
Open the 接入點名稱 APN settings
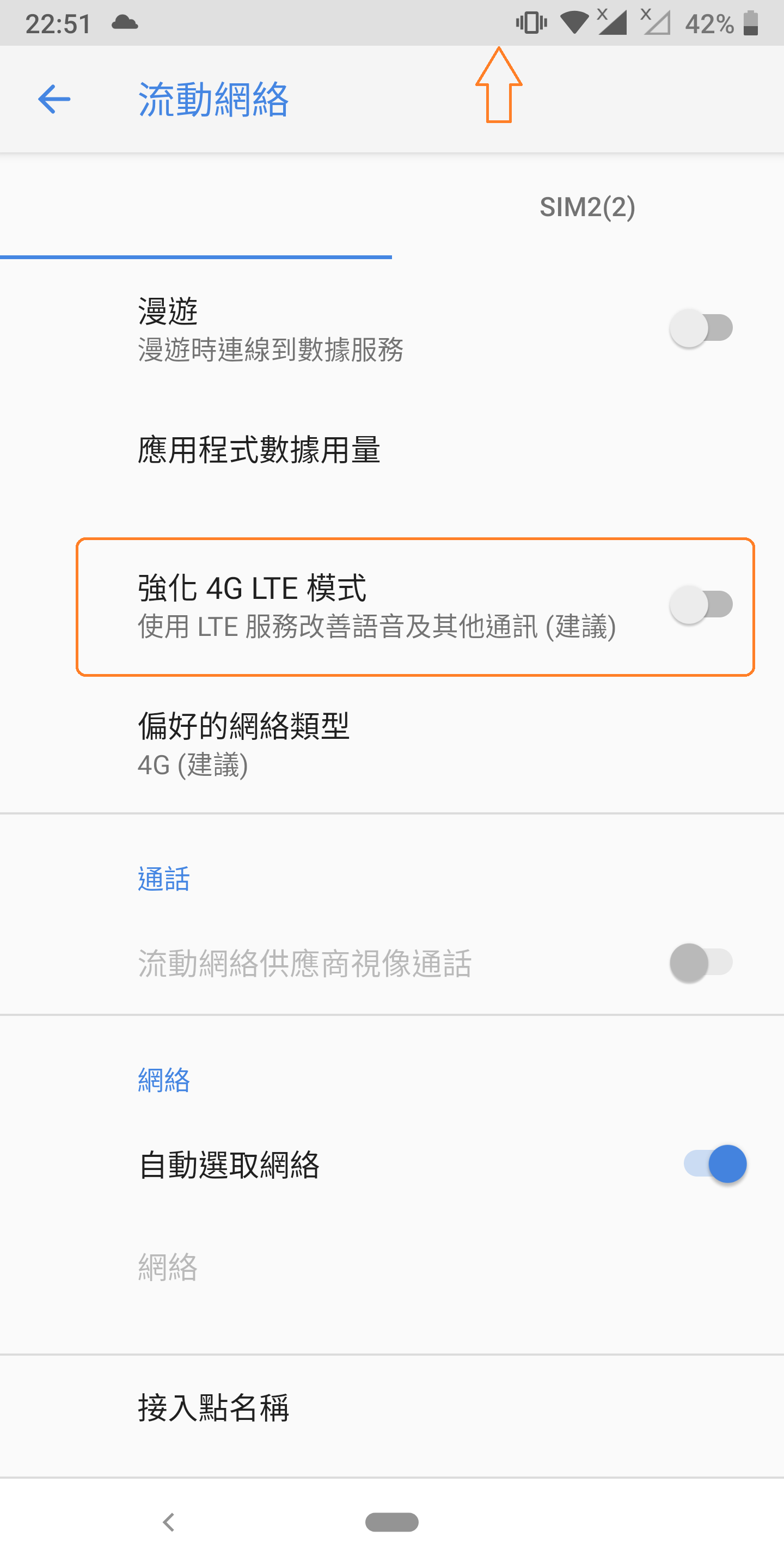[213, 1407]
